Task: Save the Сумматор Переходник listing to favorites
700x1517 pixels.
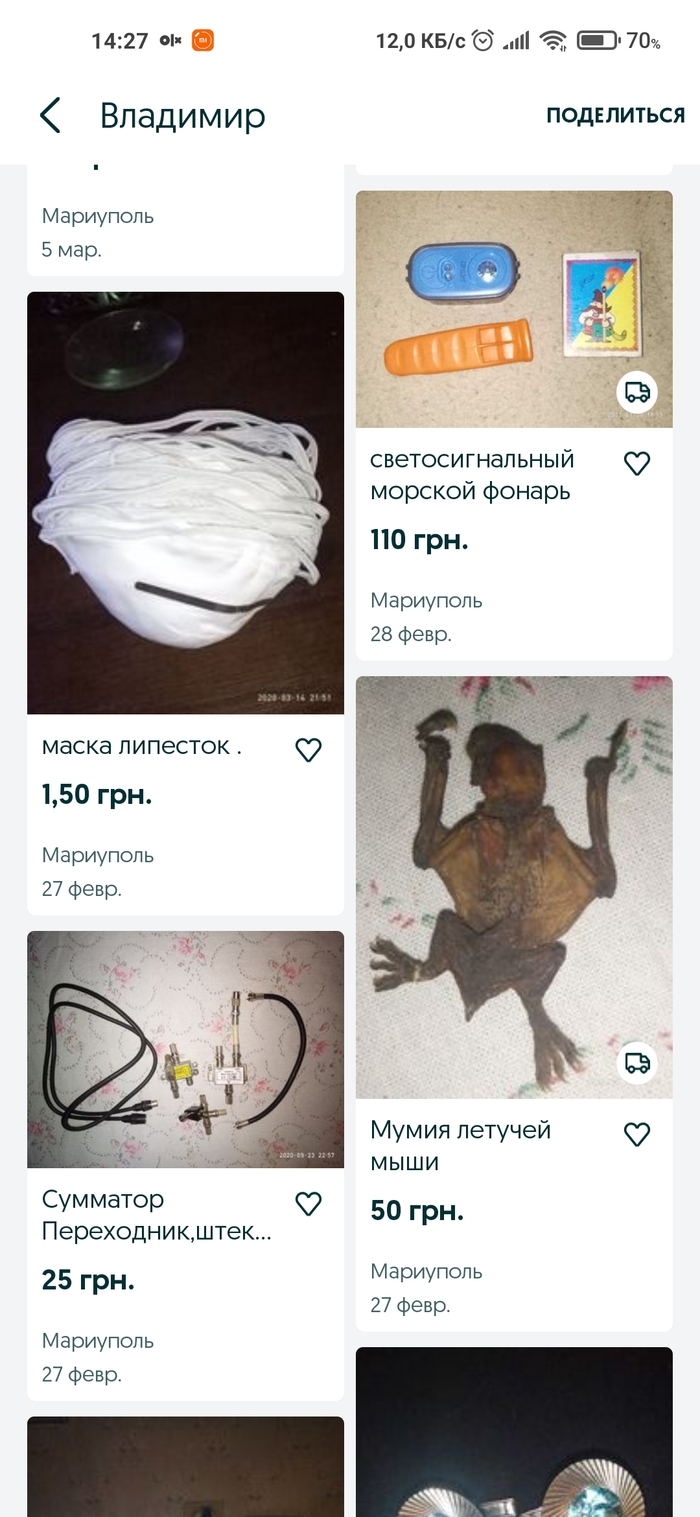Action: coord(308,1203)
